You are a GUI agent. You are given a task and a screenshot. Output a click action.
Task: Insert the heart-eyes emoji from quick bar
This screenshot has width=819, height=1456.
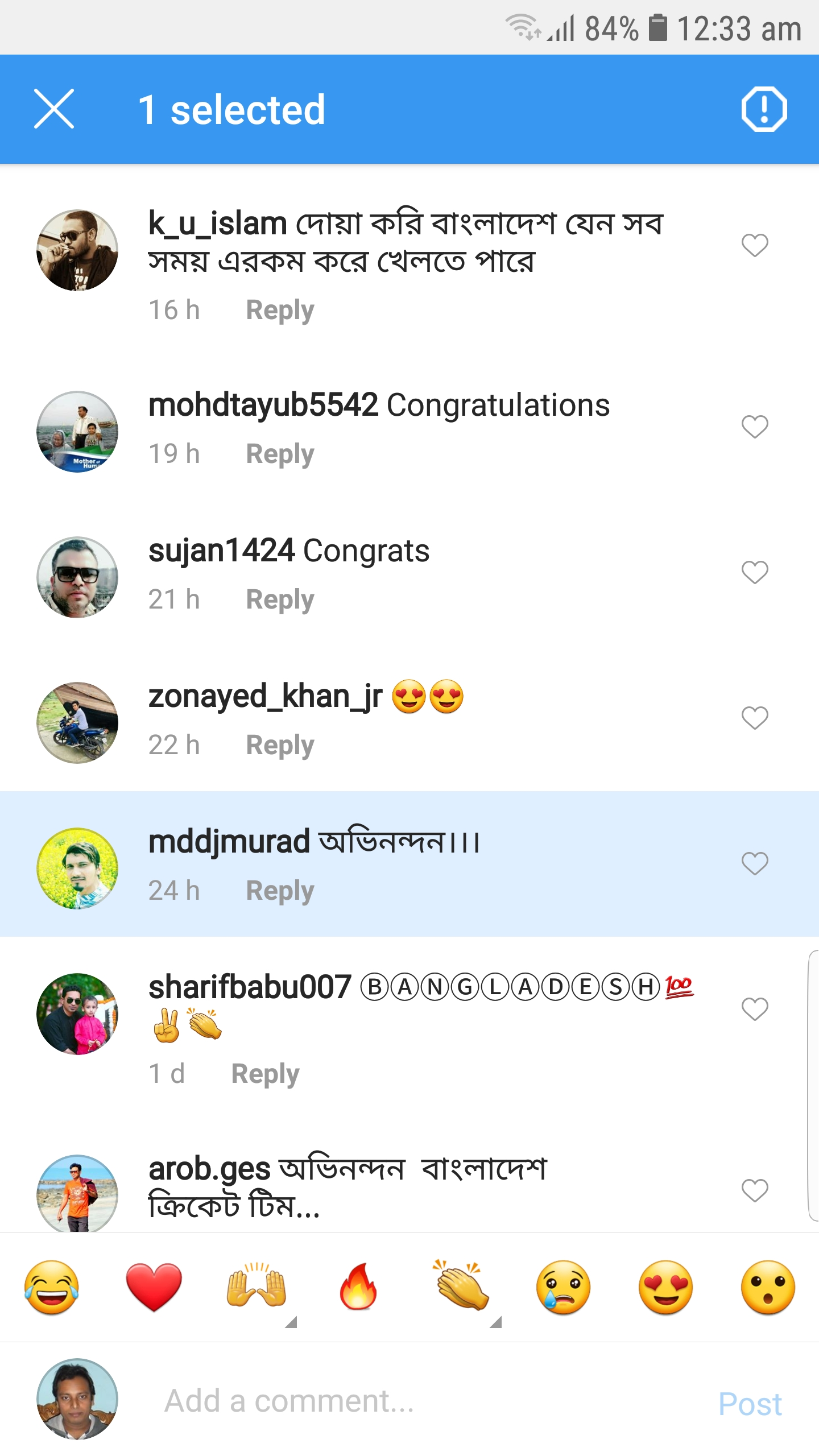tap(665, 1288)
